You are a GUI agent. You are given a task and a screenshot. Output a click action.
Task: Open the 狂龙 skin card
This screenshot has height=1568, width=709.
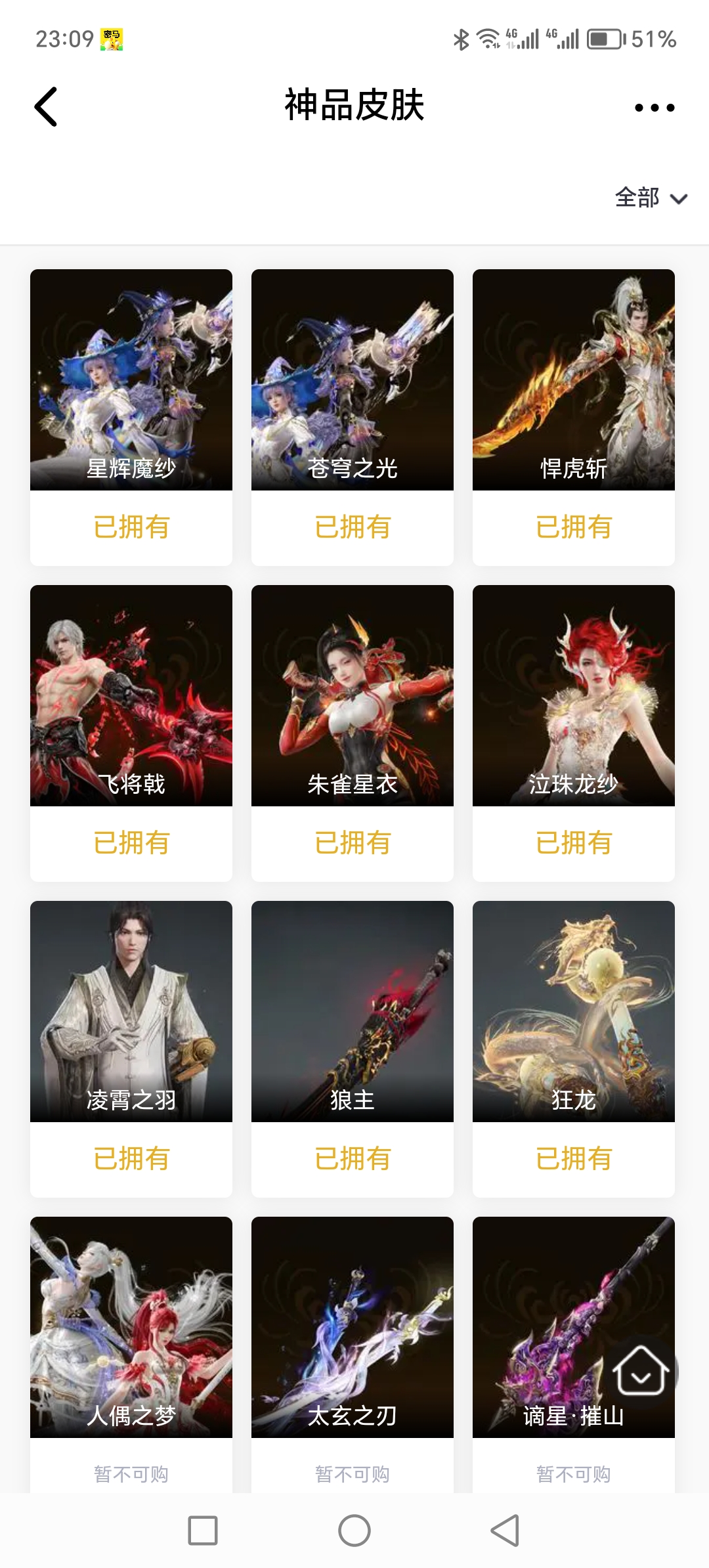[x=574, y=1012]
